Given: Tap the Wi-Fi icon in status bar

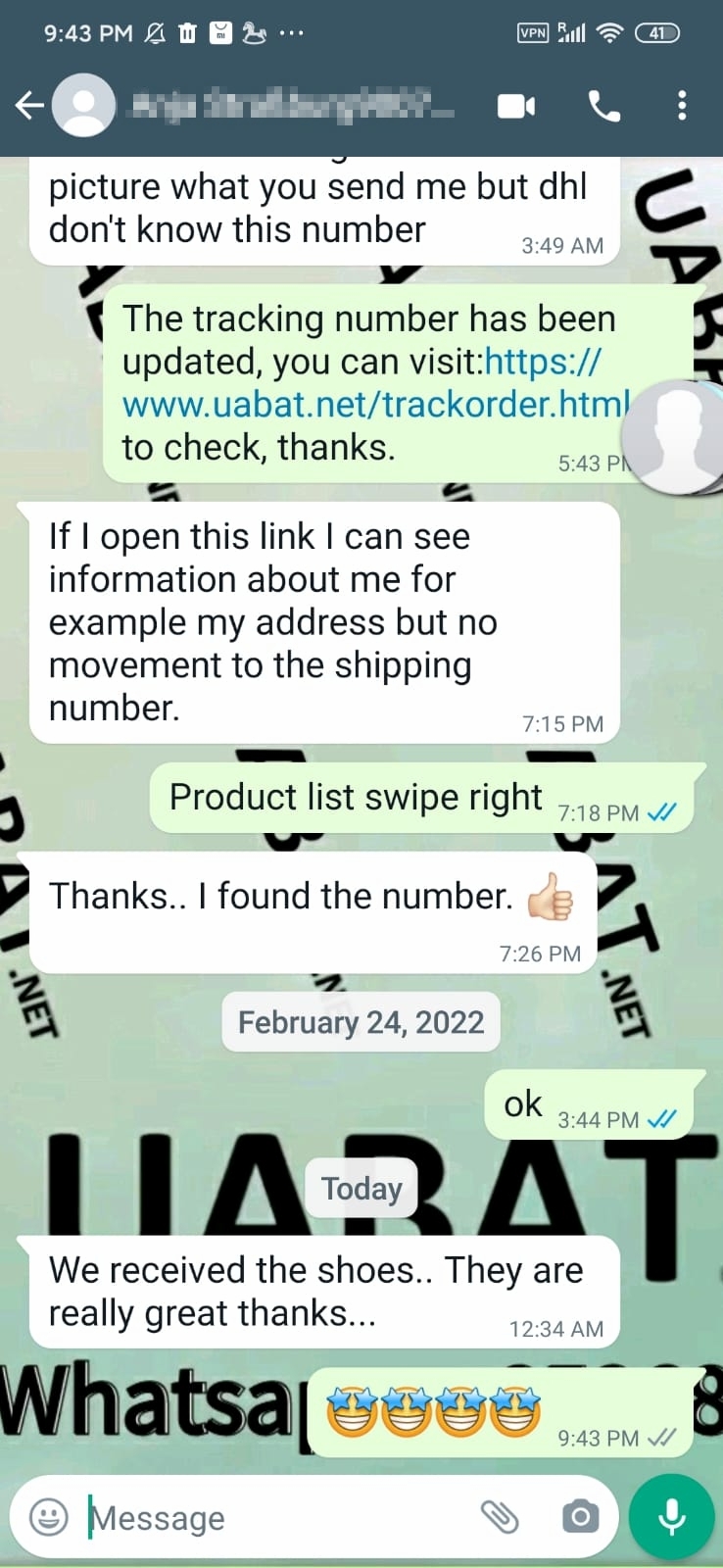Looking at the screenshot, I should [608, 32].
